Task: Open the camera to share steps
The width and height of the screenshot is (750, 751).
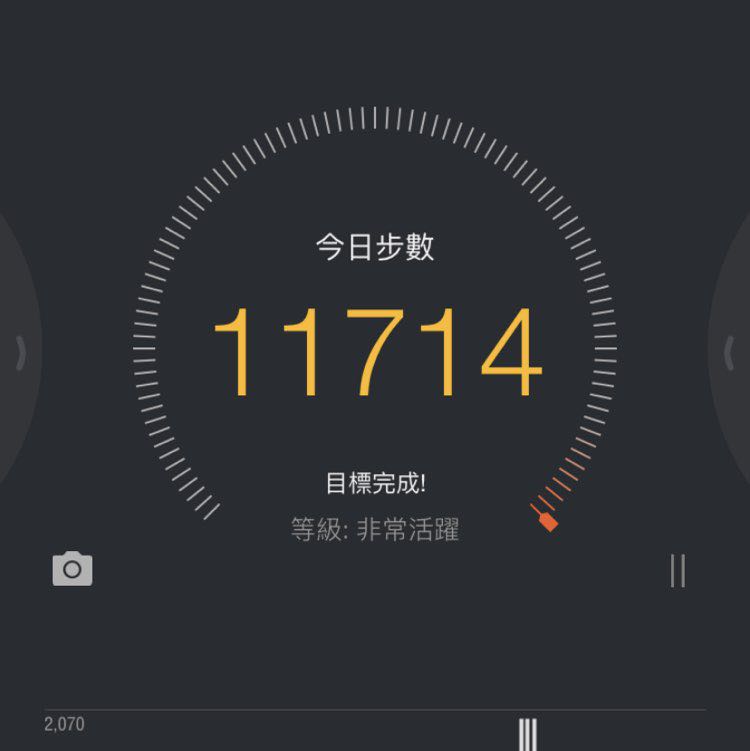Action: 72,569
